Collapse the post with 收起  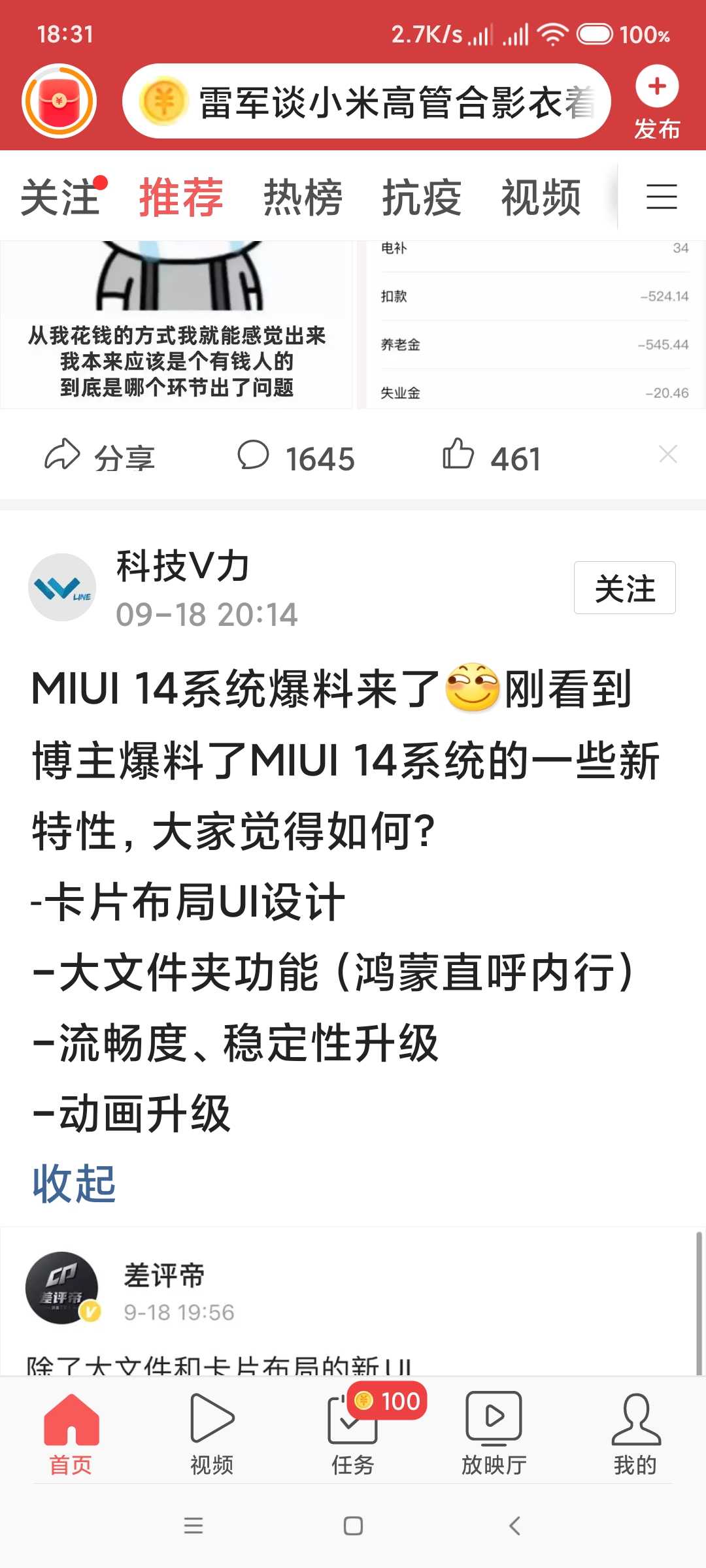tap(74, 1183)
